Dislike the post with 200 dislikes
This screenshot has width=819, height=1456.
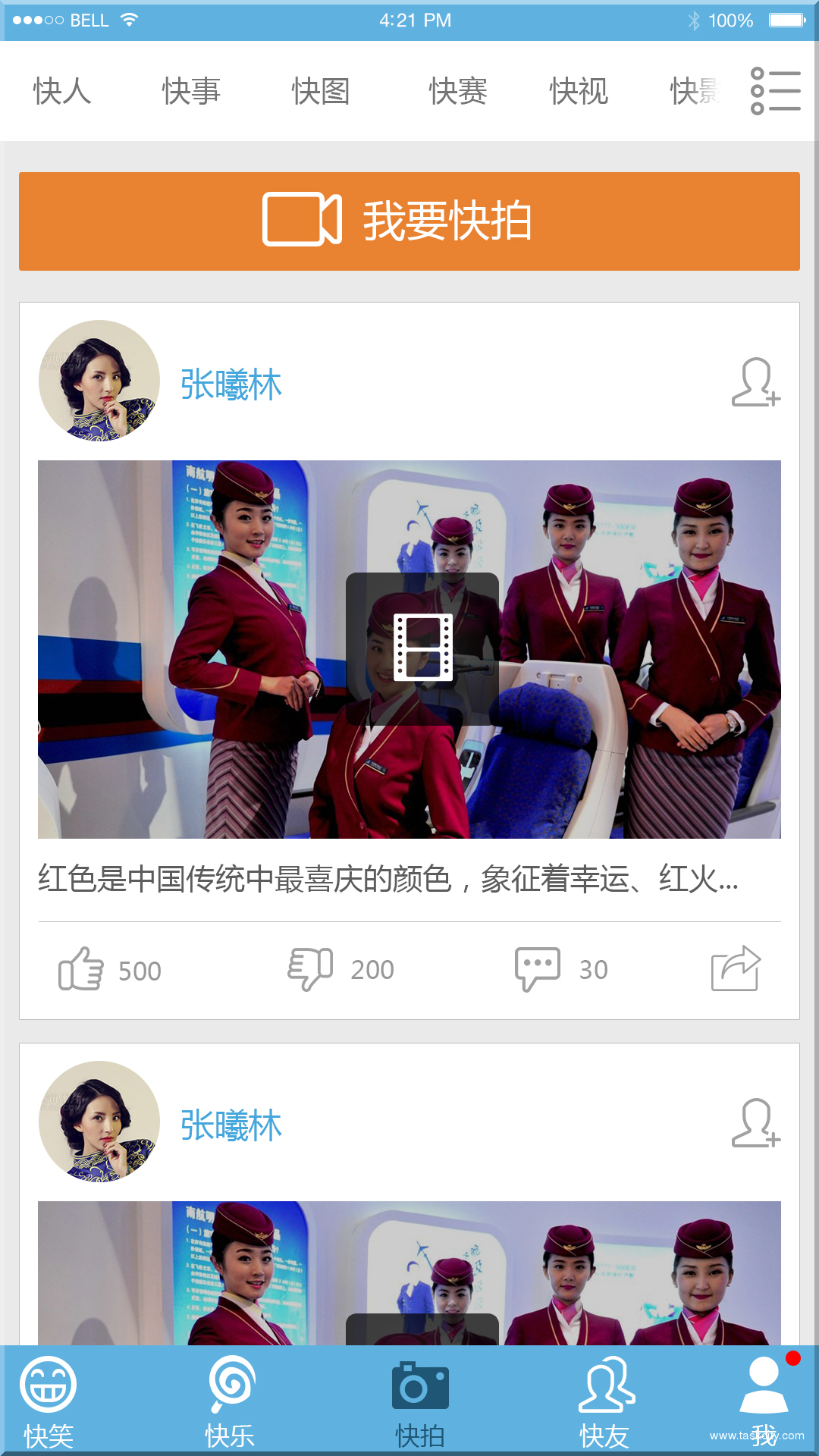(x=311, y=969)
